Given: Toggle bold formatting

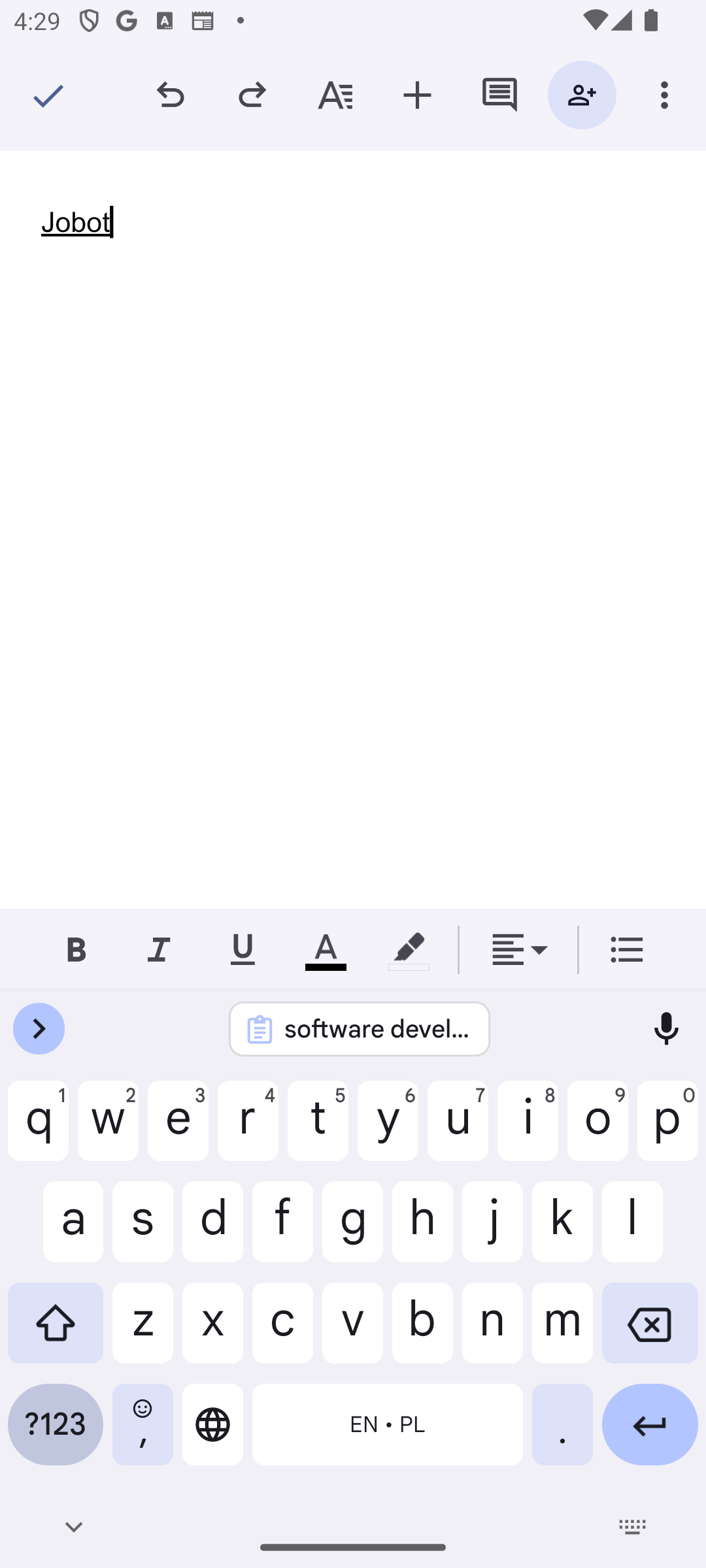Looking at the screenshot, I should point(76,950).
